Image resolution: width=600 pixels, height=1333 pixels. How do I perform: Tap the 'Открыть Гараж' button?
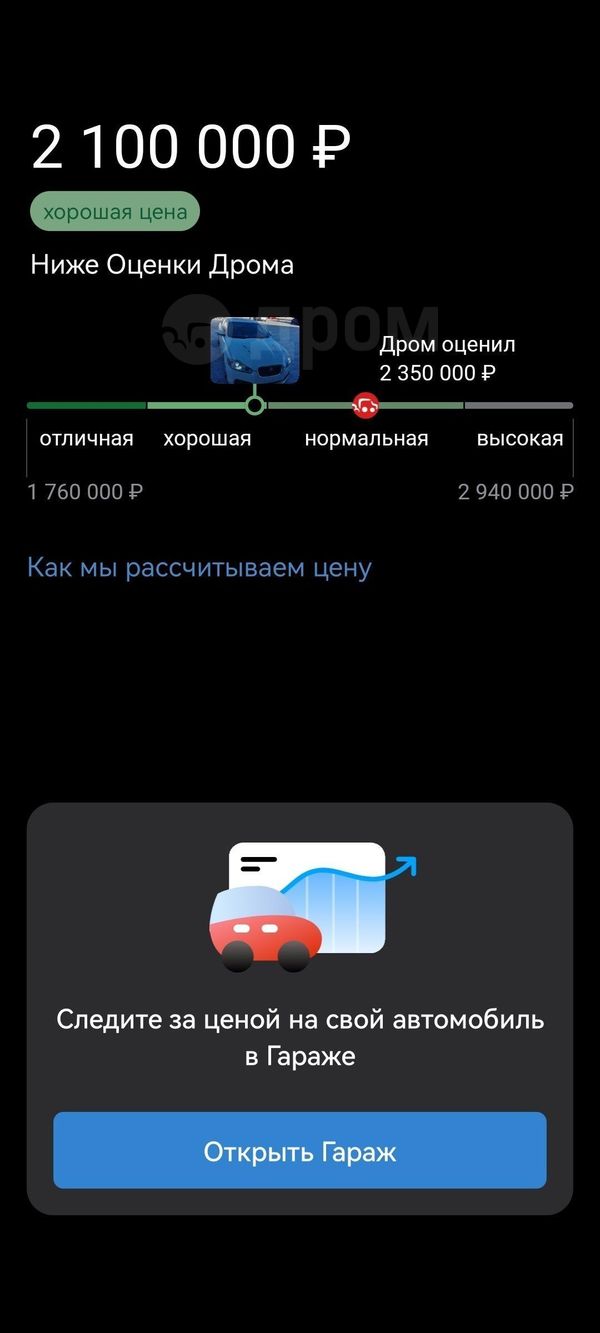[x=300, y=1151]
